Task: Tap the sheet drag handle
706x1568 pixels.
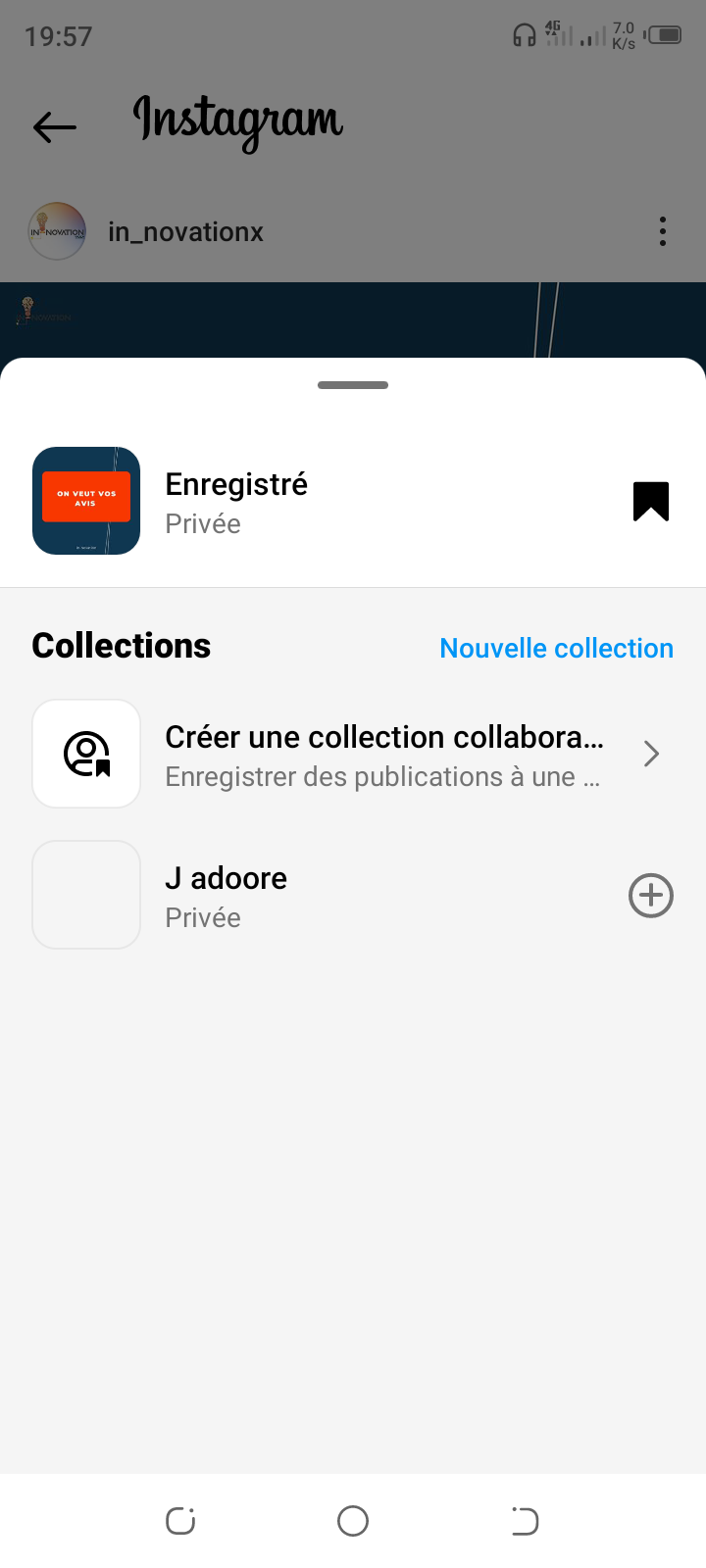Action: pos(353,385)
